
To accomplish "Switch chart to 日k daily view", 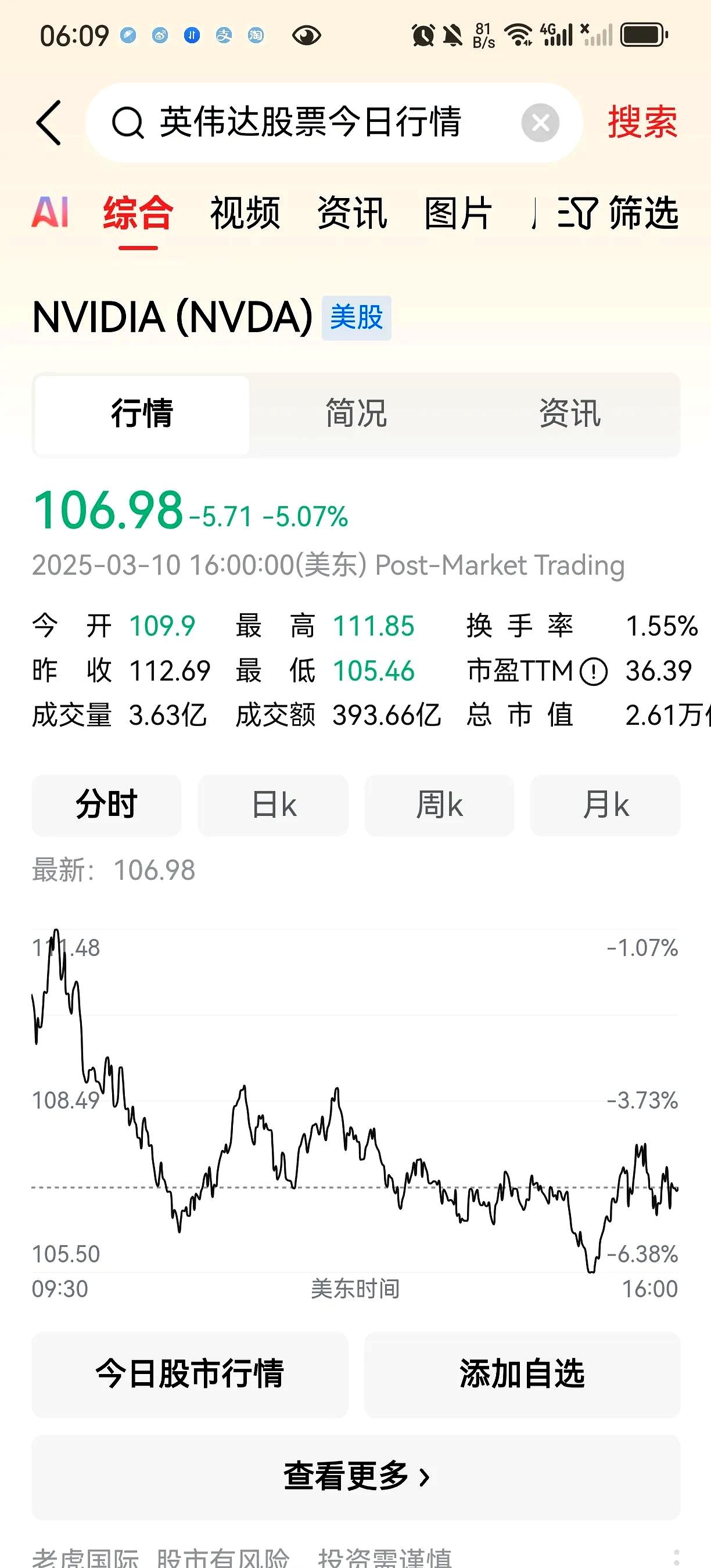I will click(272, 805).
